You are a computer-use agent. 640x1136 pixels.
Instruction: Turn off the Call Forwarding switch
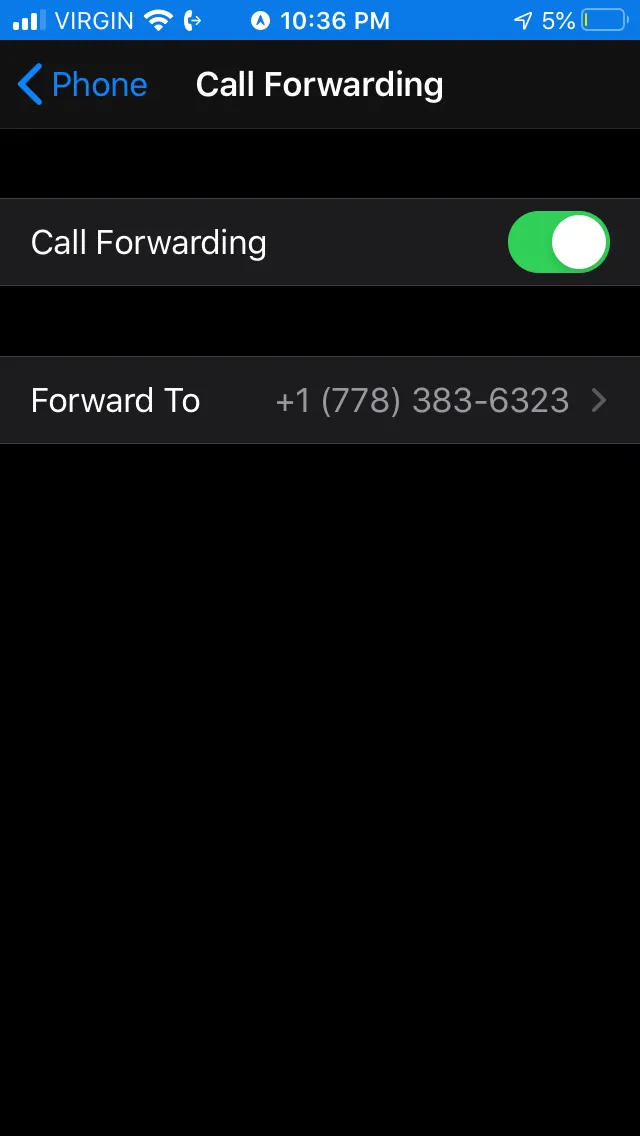pos(558,242)
